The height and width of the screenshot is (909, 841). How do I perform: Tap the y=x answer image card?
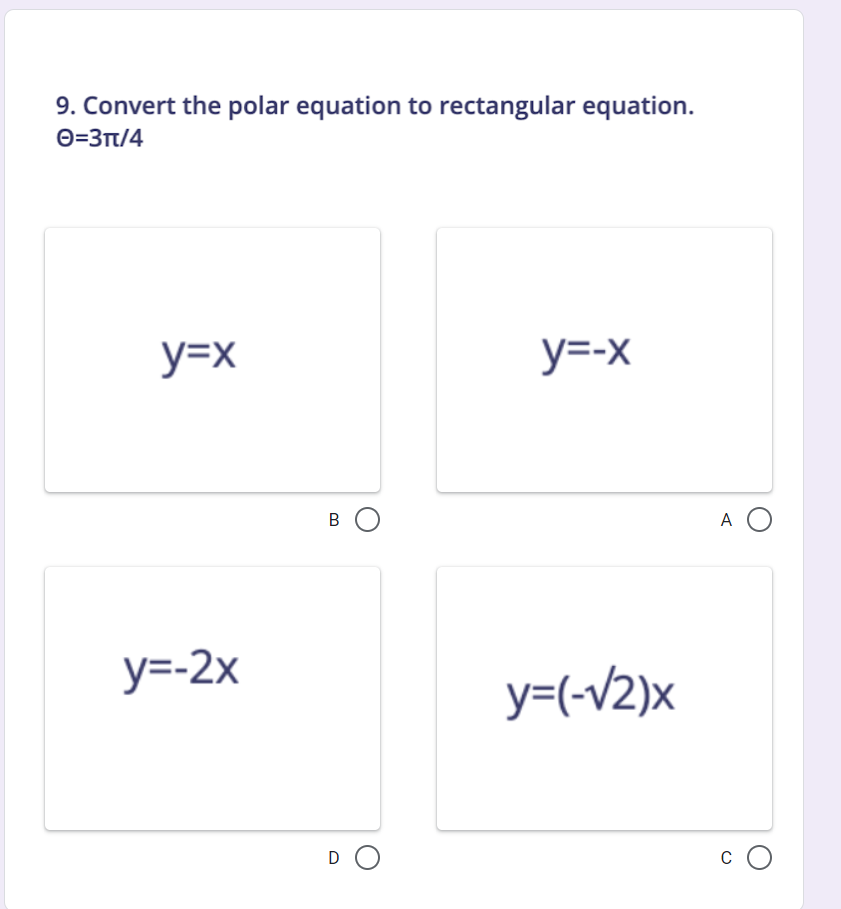(212, 360)
